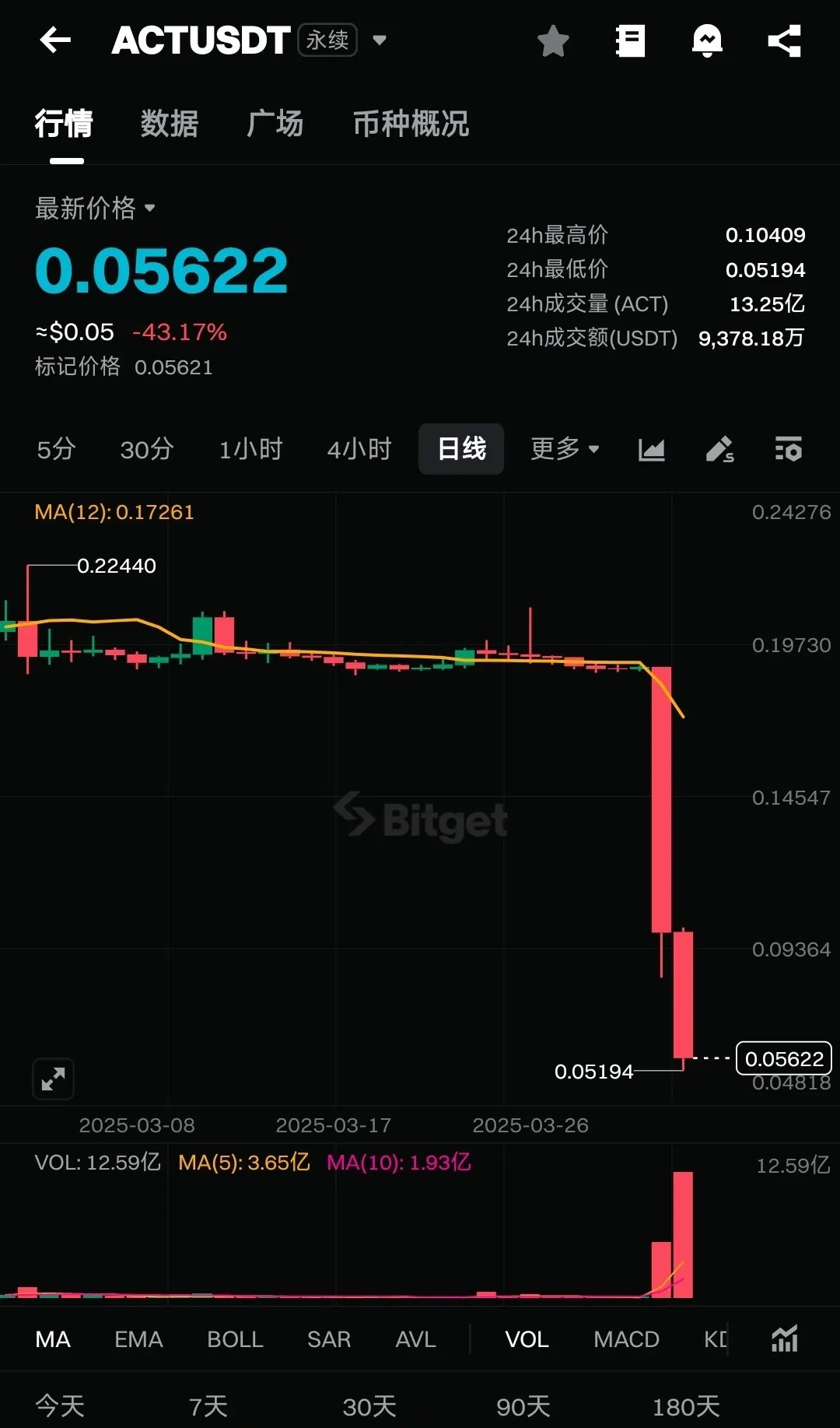Viewport: 840px width, 1428px height.
Task: Toggle the MACD indicator
Action: coord(627,1339)
